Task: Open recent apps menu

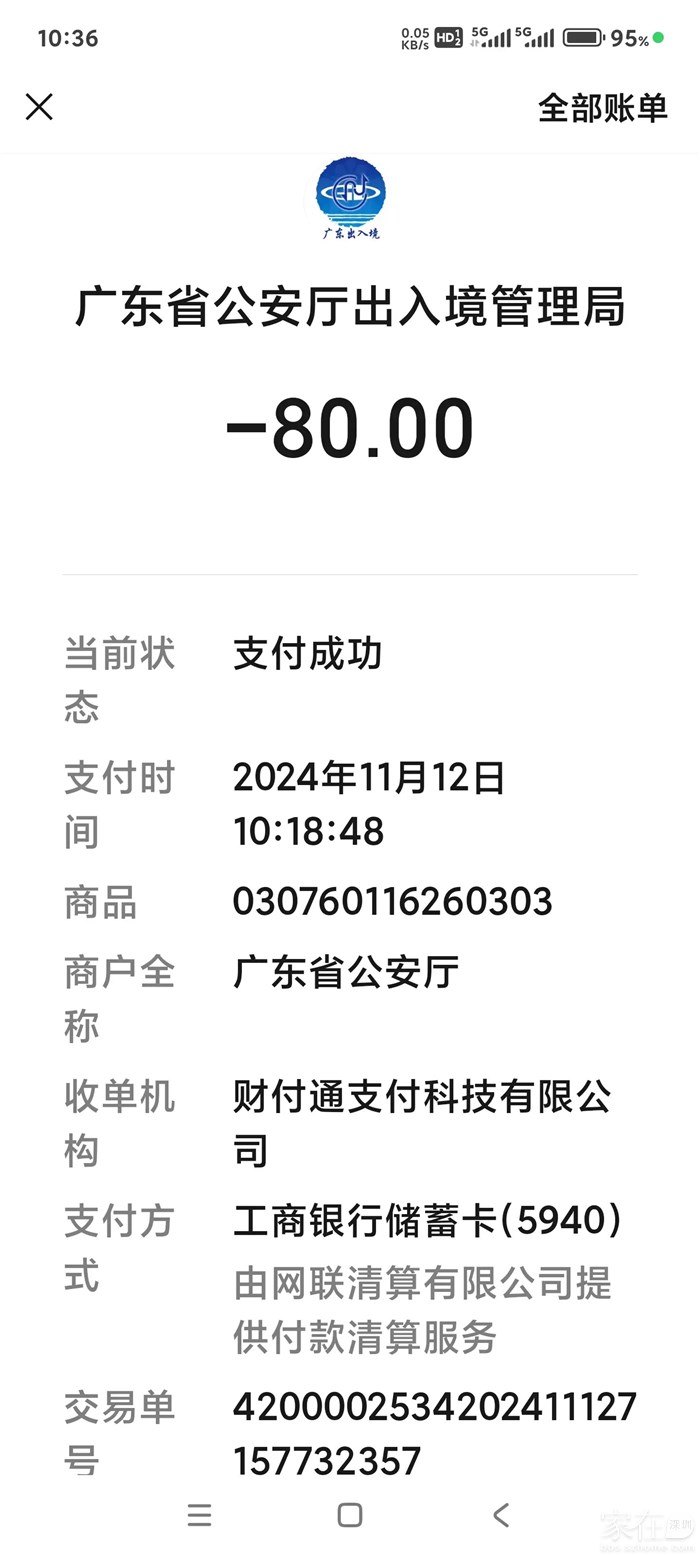Action: coord(199,1515)
